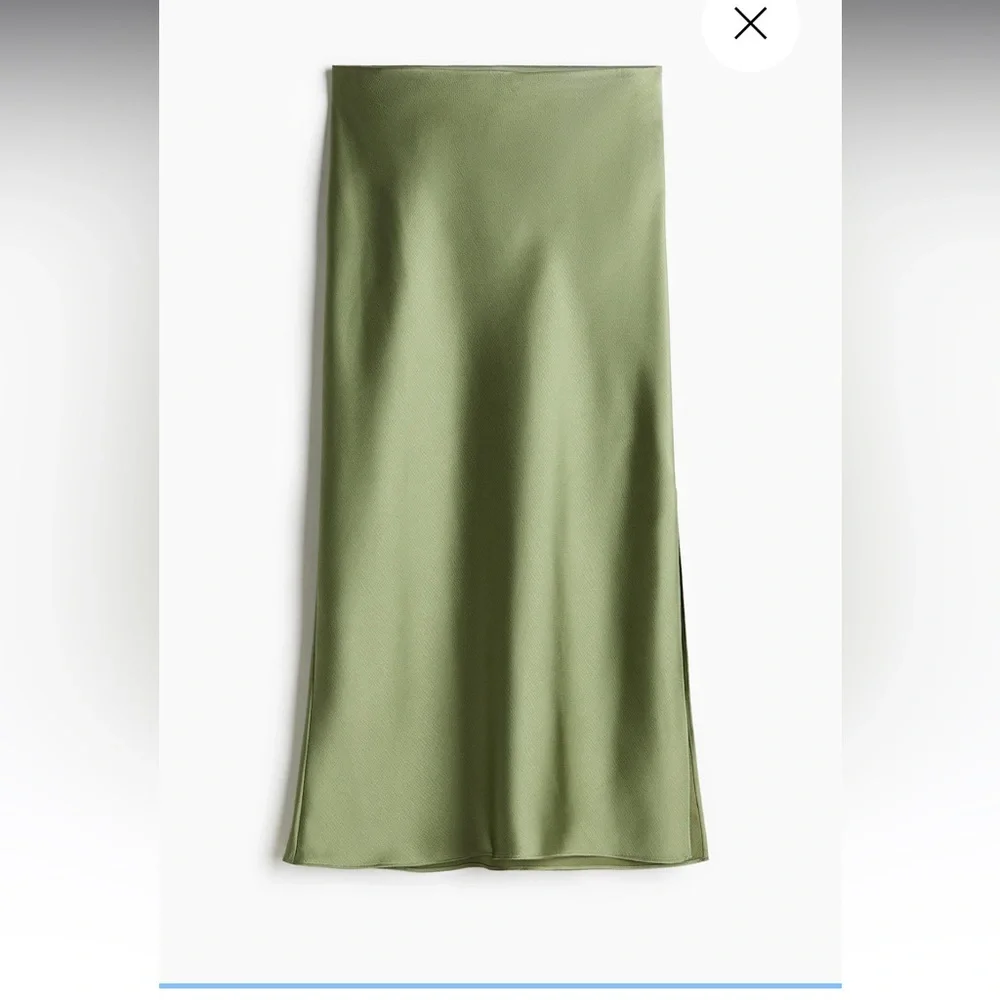Close the full-screen skirt image viewer

click(750, 24)
